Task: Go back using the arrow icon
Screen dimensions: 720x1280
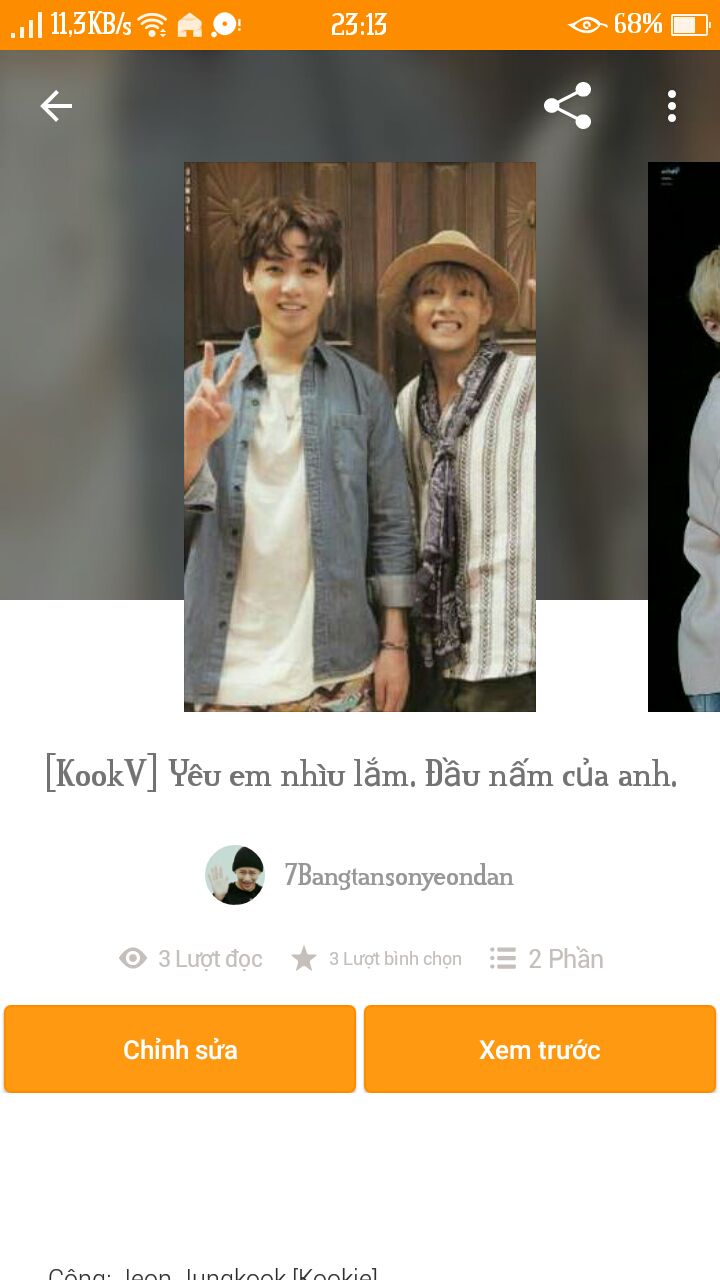Action: (56, 106)
